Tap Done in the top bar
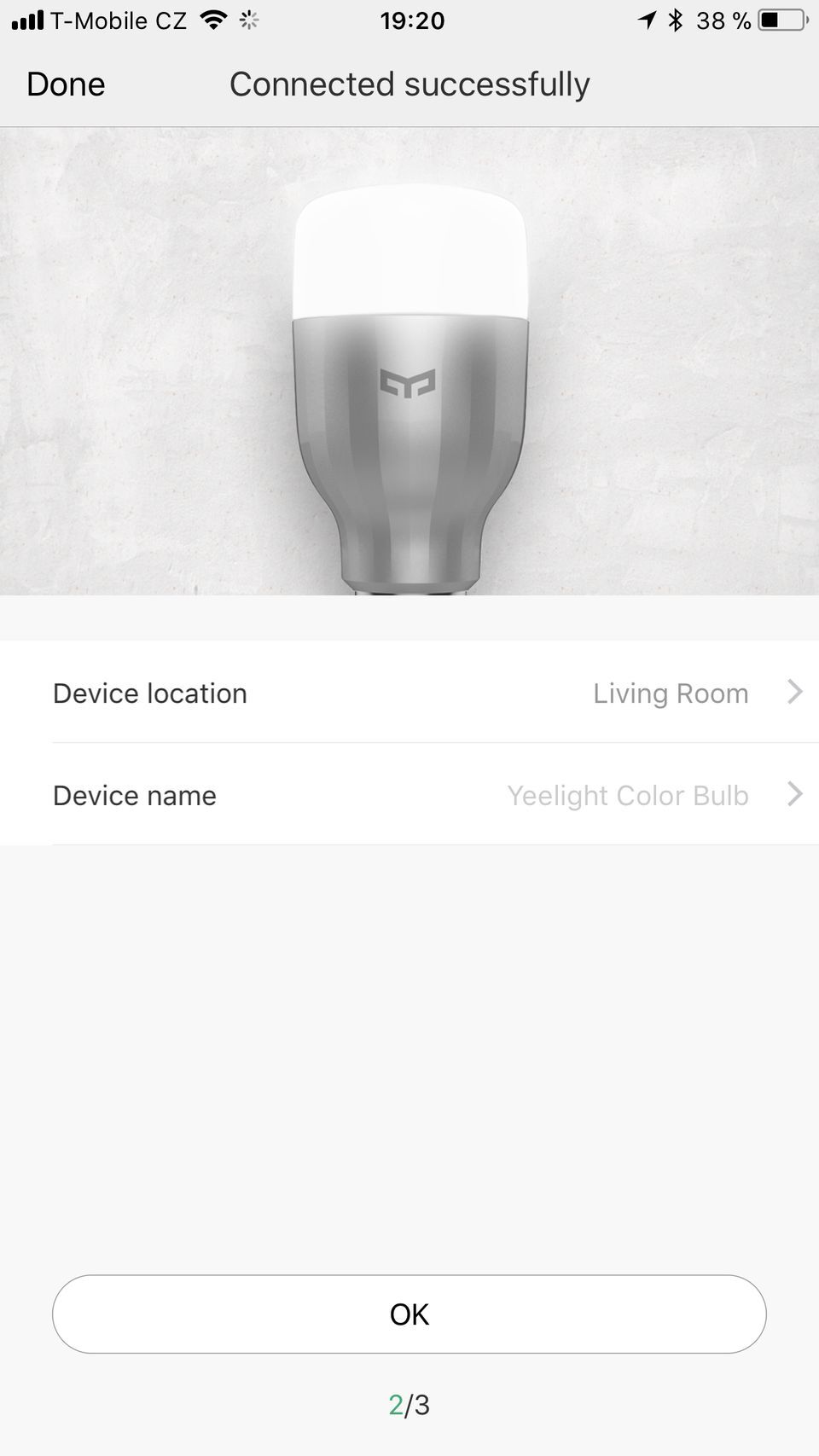Screen dimensions: 819x1456 tap(66, 84)
